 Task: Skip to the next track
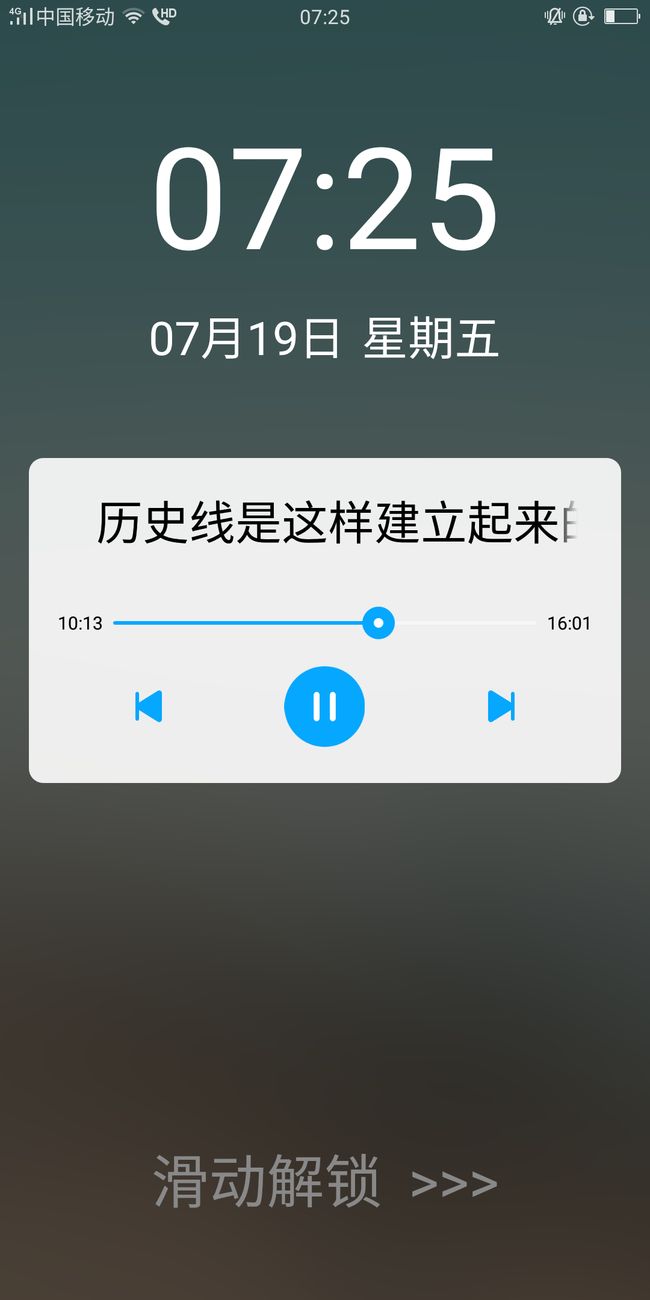501,706
